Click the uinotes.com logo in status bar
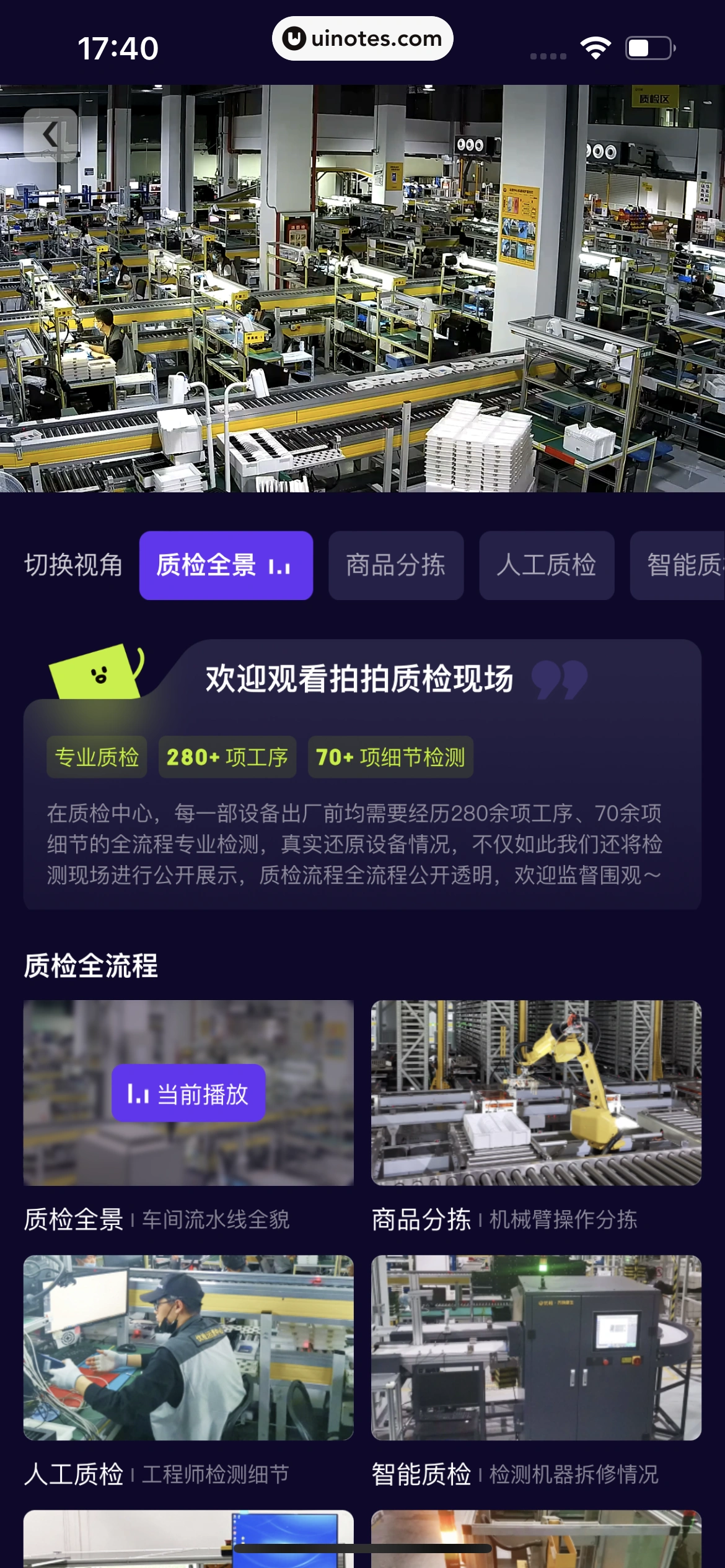This screenshot has width=725, height=1568. point(362,38)
